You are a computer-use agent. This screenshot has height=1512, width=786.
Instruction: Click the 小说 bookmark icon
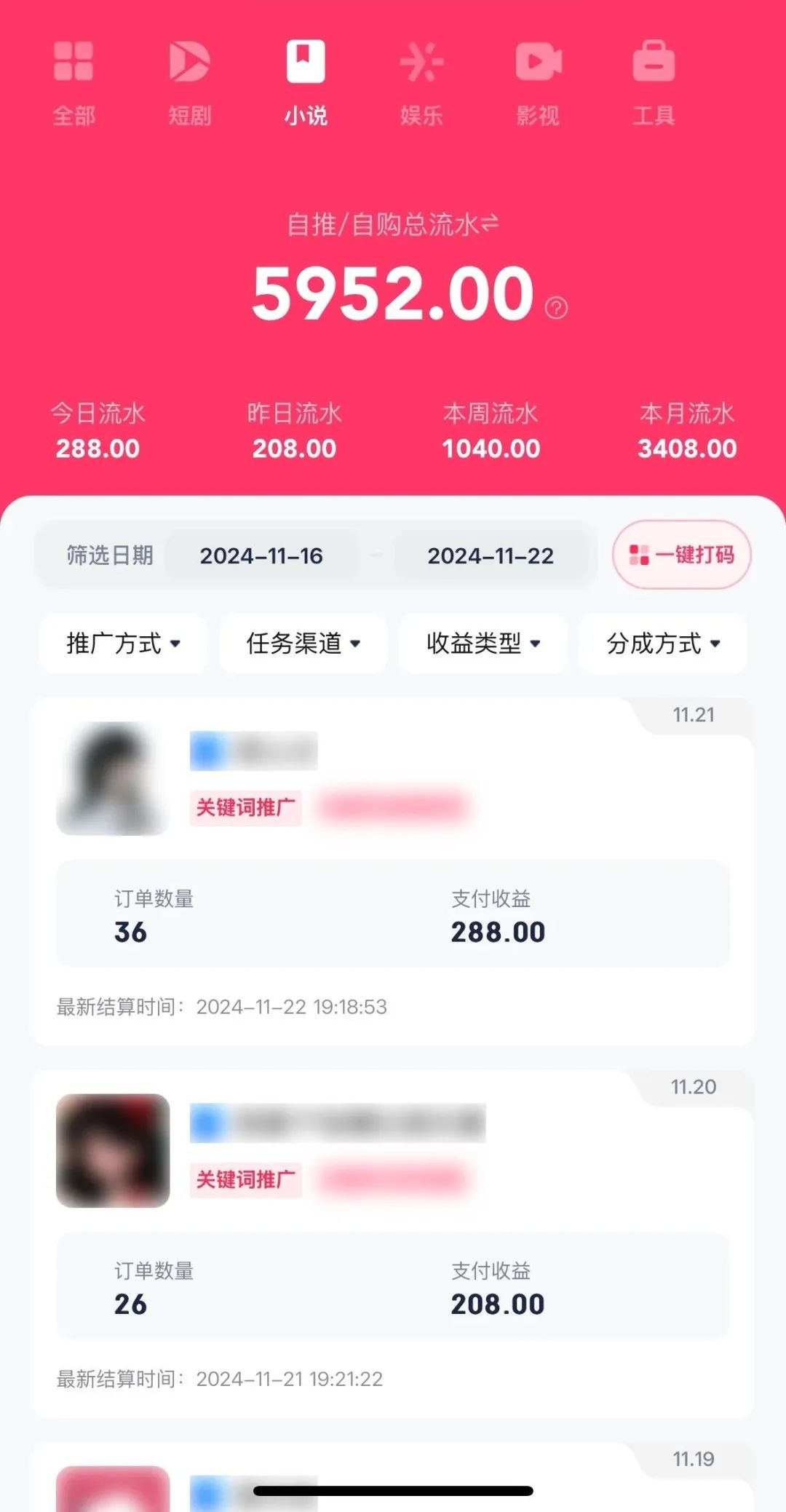click(306, 62)
